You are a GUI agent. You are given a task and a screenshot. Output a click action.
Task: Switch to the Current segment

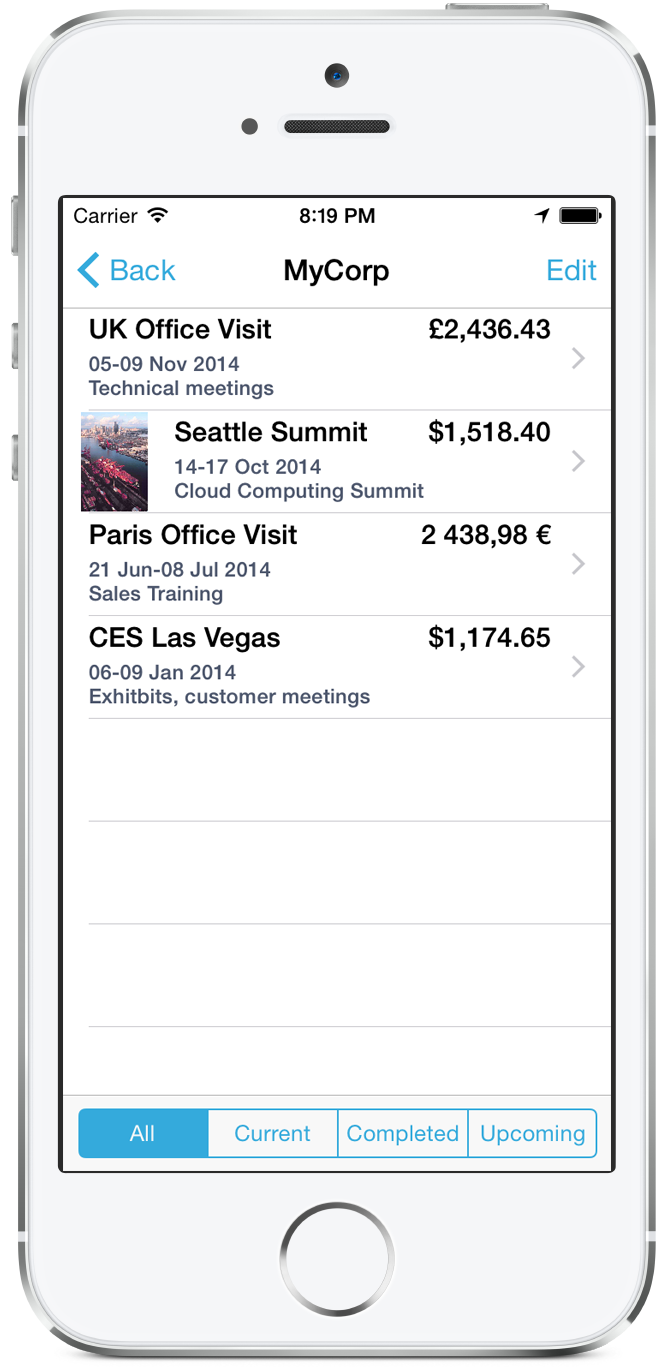click(272, 1133)
